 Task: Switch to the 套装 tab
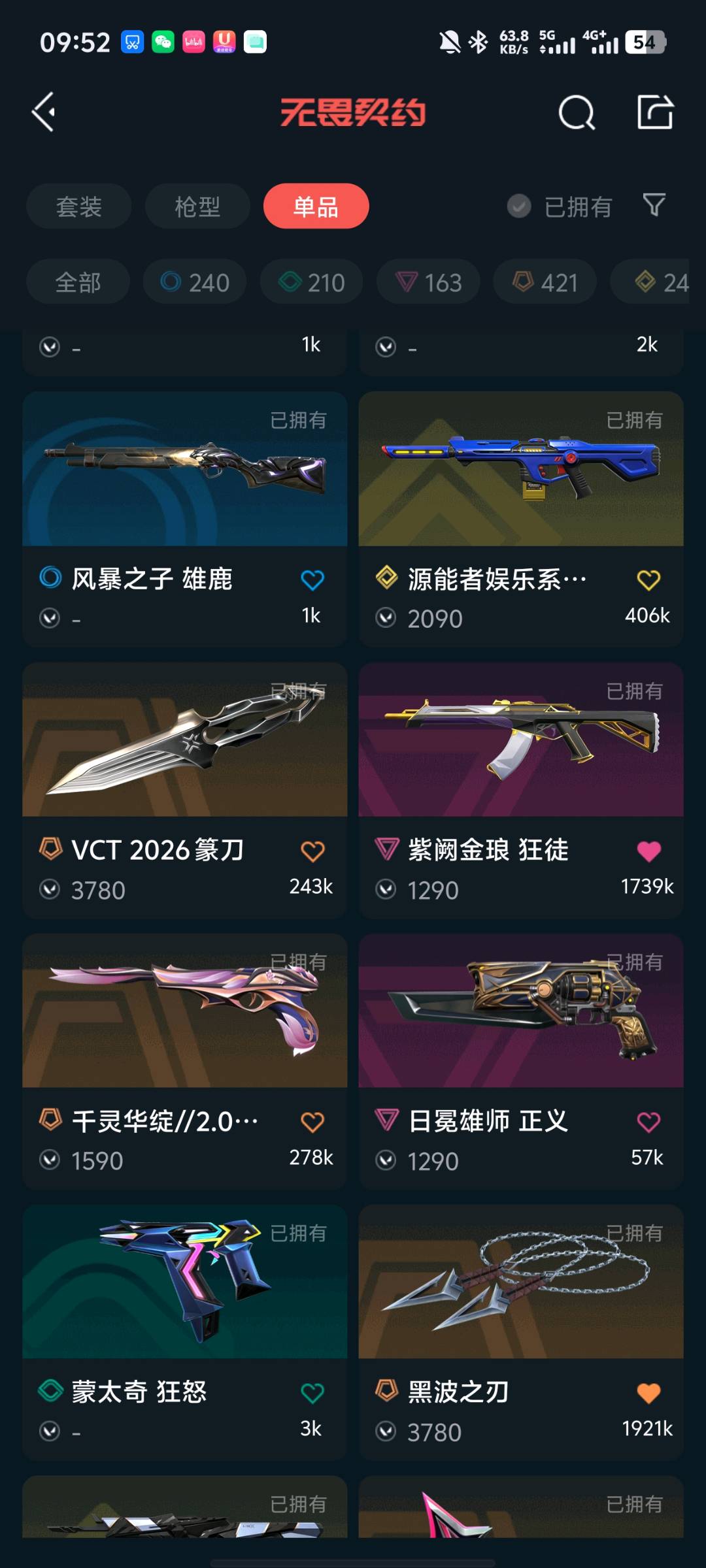(x=78, y=206)
